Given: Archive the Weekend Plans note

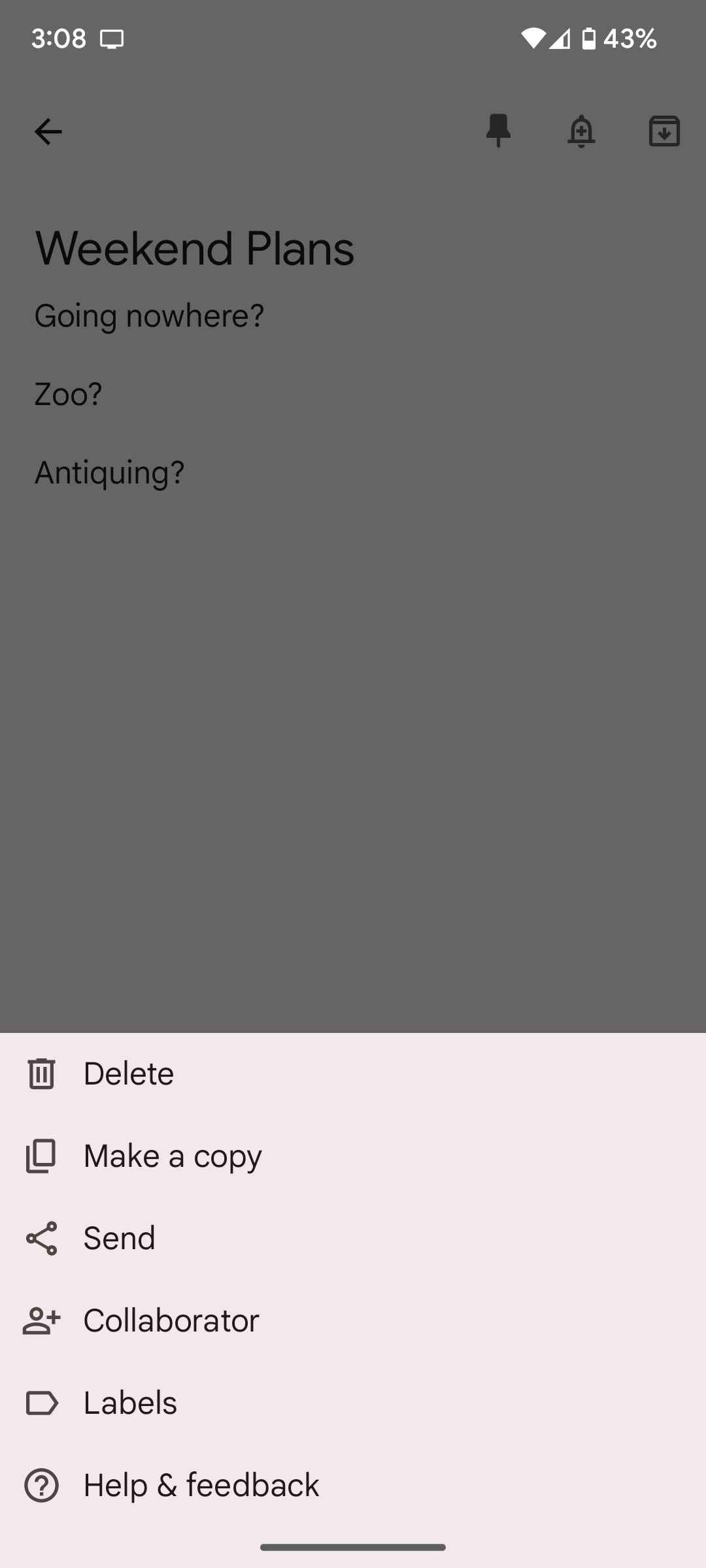Looking at the screenshot, I should [x=664, y=131].
